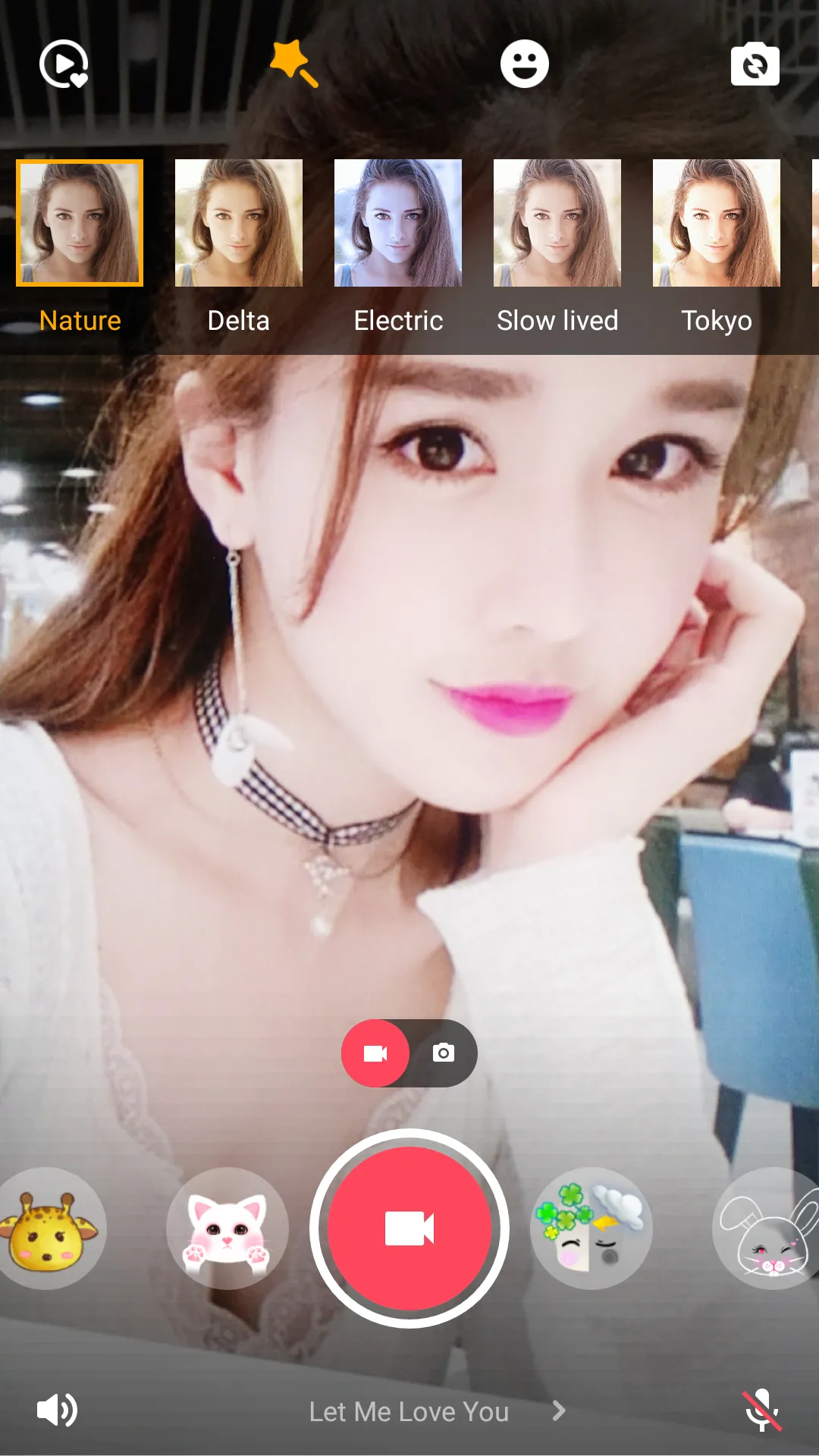The image size is (819, 1456).
Task: Open the Let Me Love You song details
Action: tap(409, 1411)
